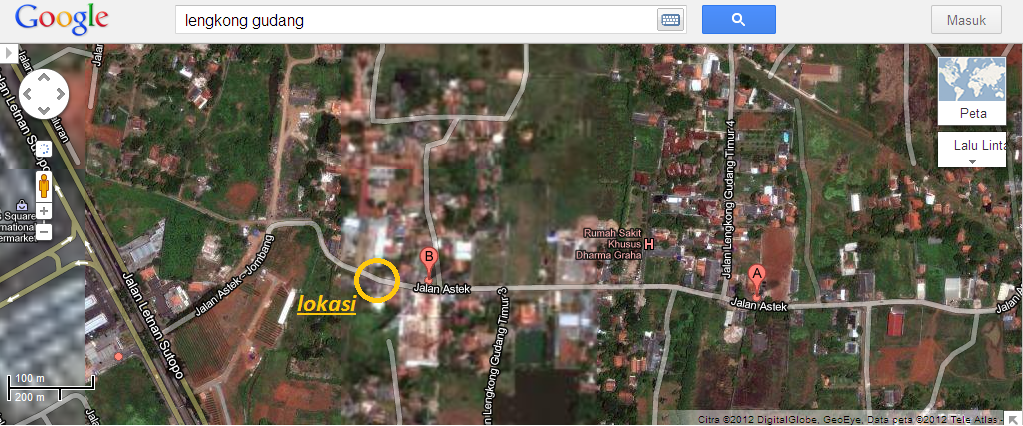Open marker B on Jalan Astek

tap(429, 258)
